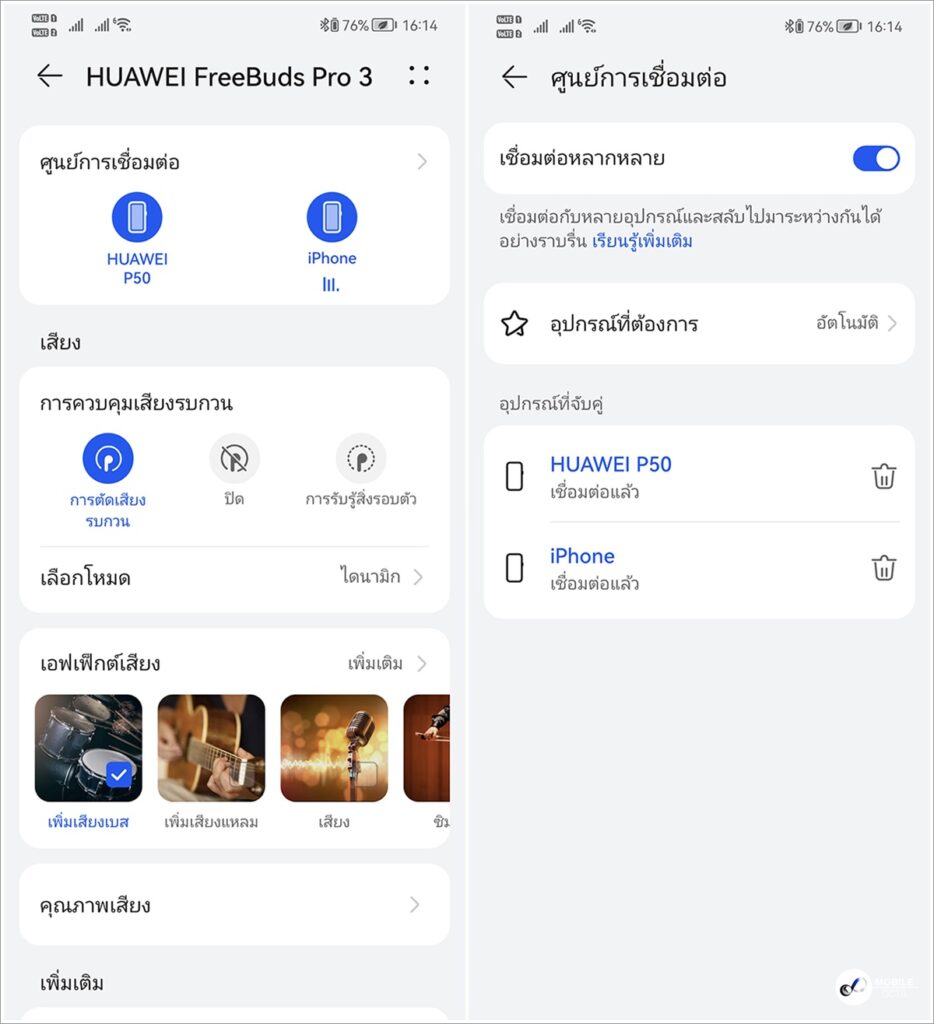
Task: Tap the iPhone row marked เชื่อมต่อแล้ว
Action: point(660,568)
